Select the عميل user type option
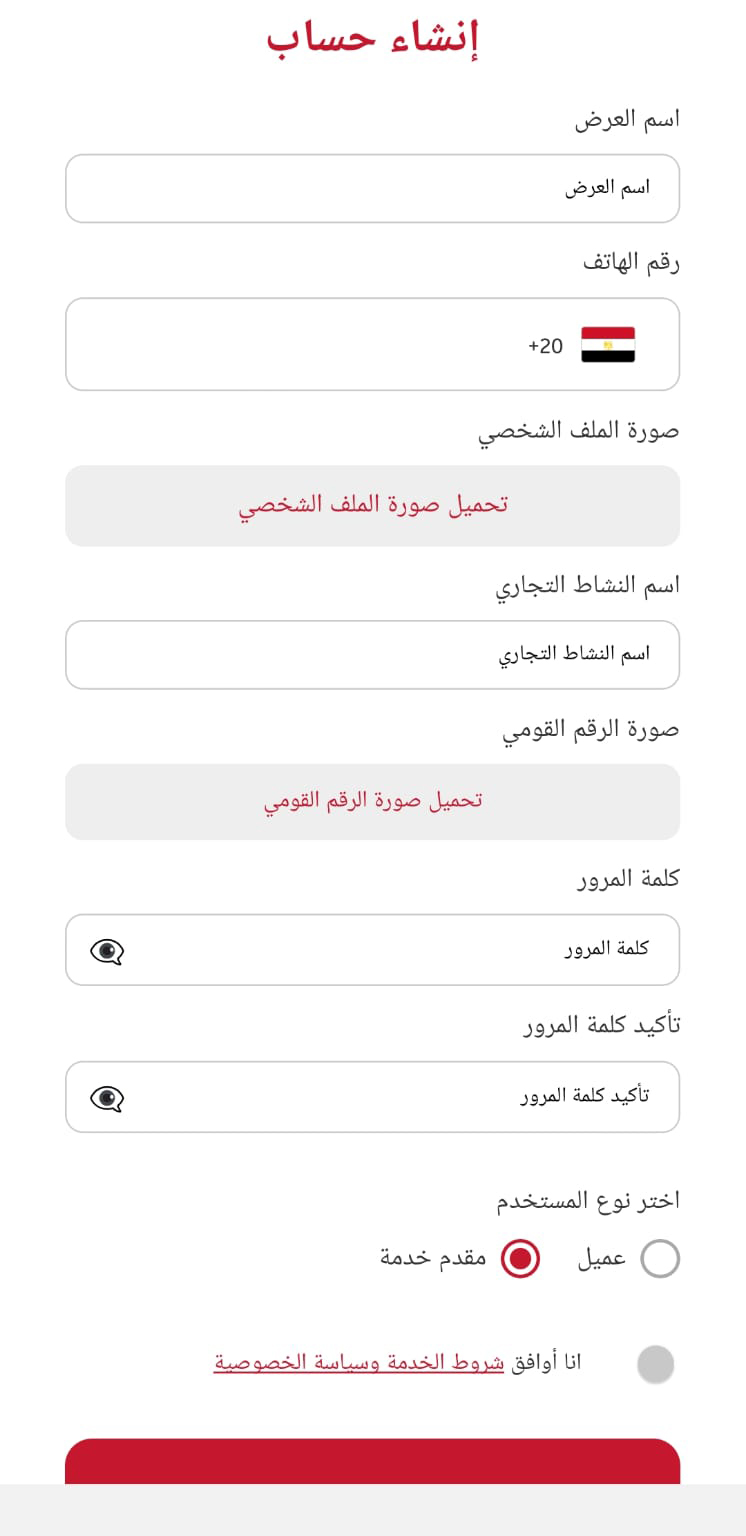Viewport: 746px width, 1536px height. coord(658,1258)
